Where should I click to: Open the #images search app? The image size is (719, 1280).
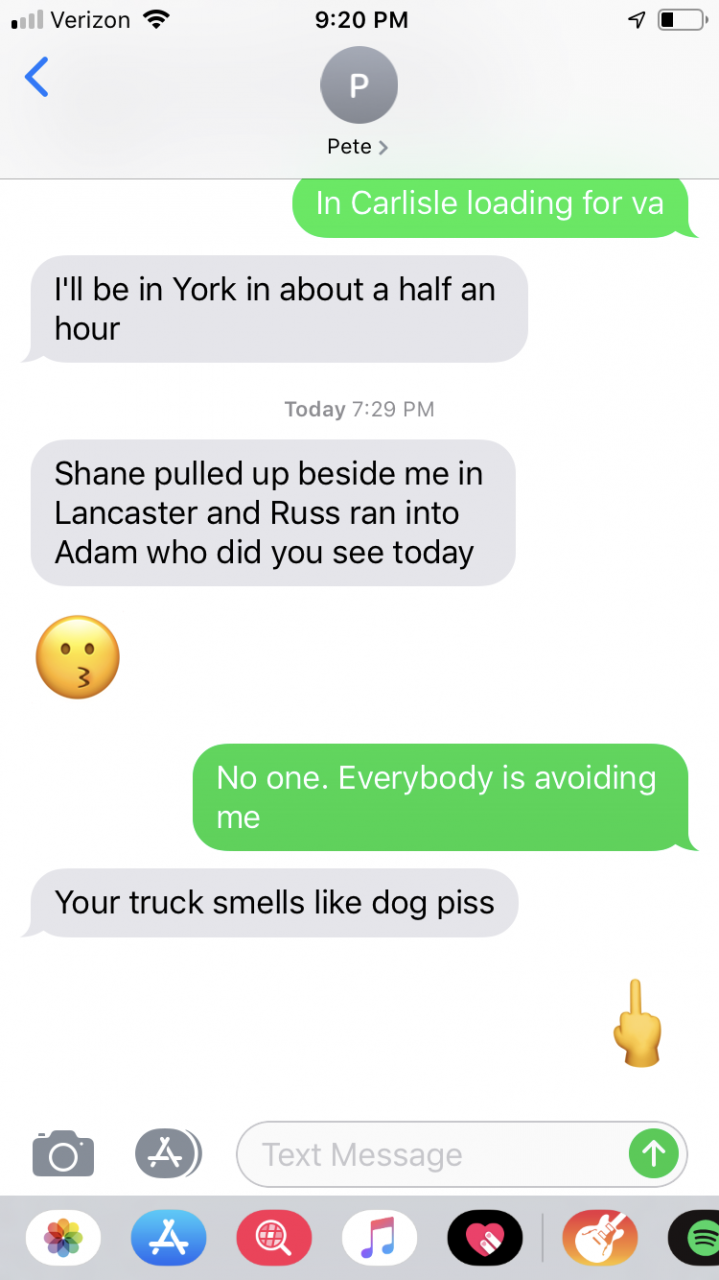[x=274, y=1238]
